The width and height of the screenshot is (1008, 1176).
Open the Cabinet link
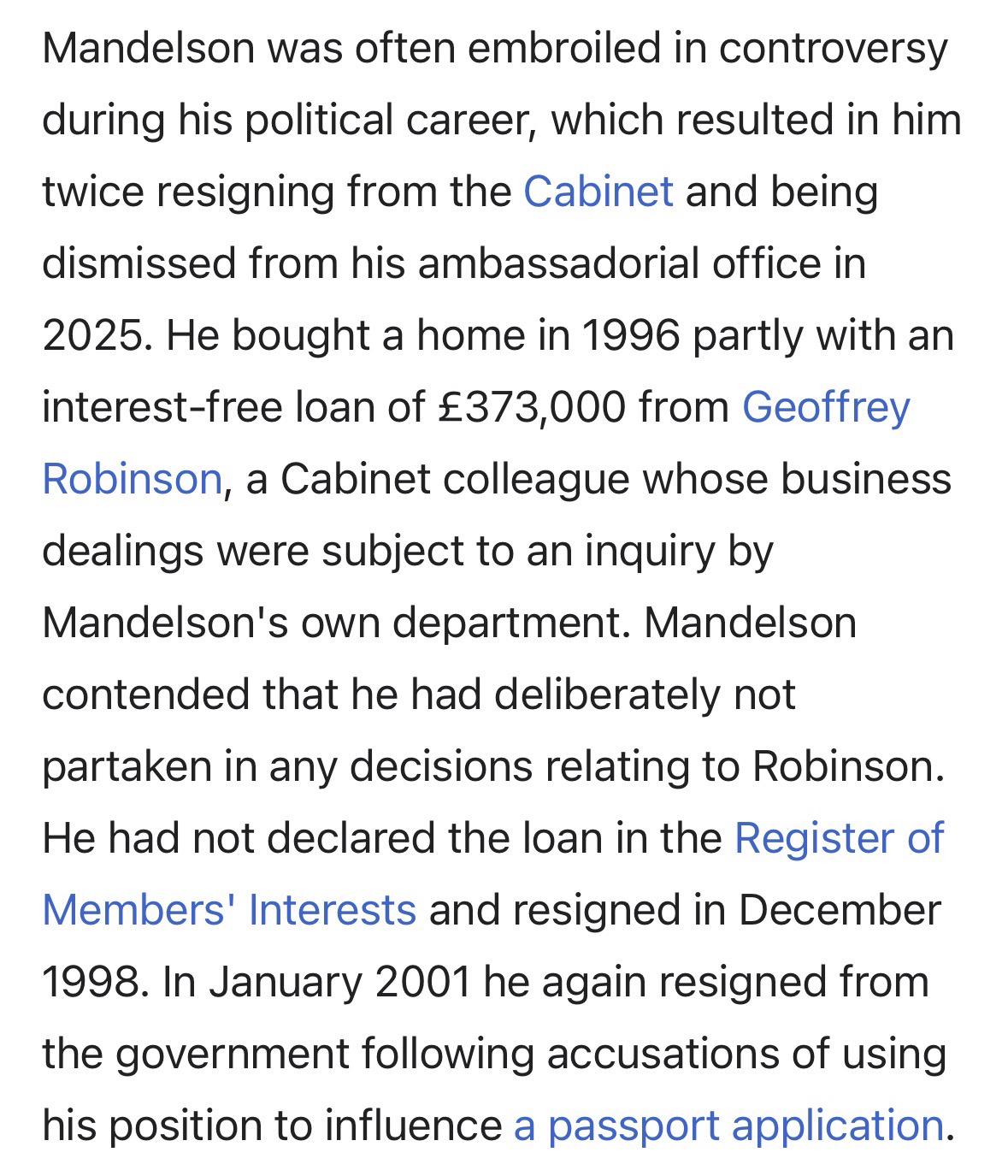click(598, 191)
